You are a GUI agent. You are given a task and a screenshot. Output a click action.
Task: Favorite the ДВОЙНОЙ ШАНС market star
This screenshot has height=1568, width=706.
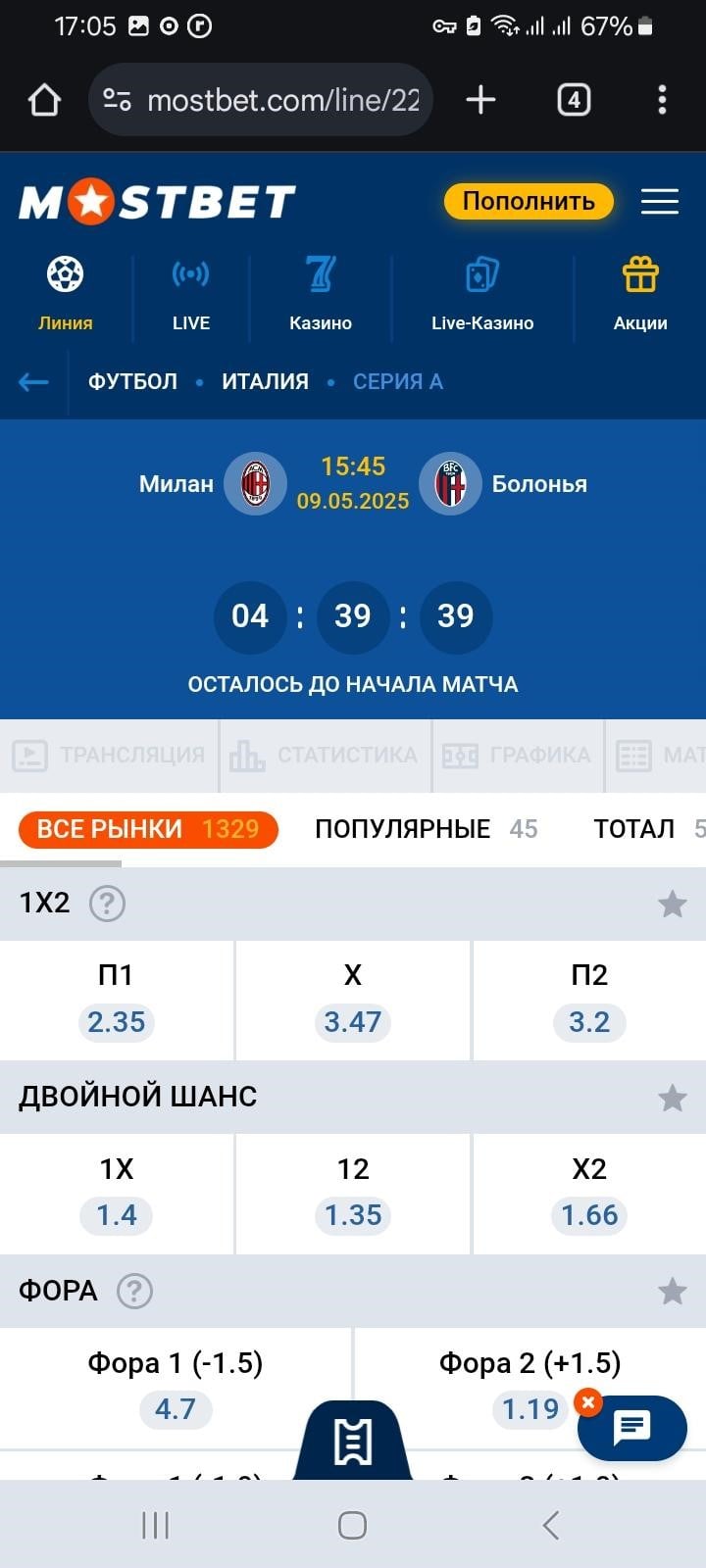[x=672, y=1098]
